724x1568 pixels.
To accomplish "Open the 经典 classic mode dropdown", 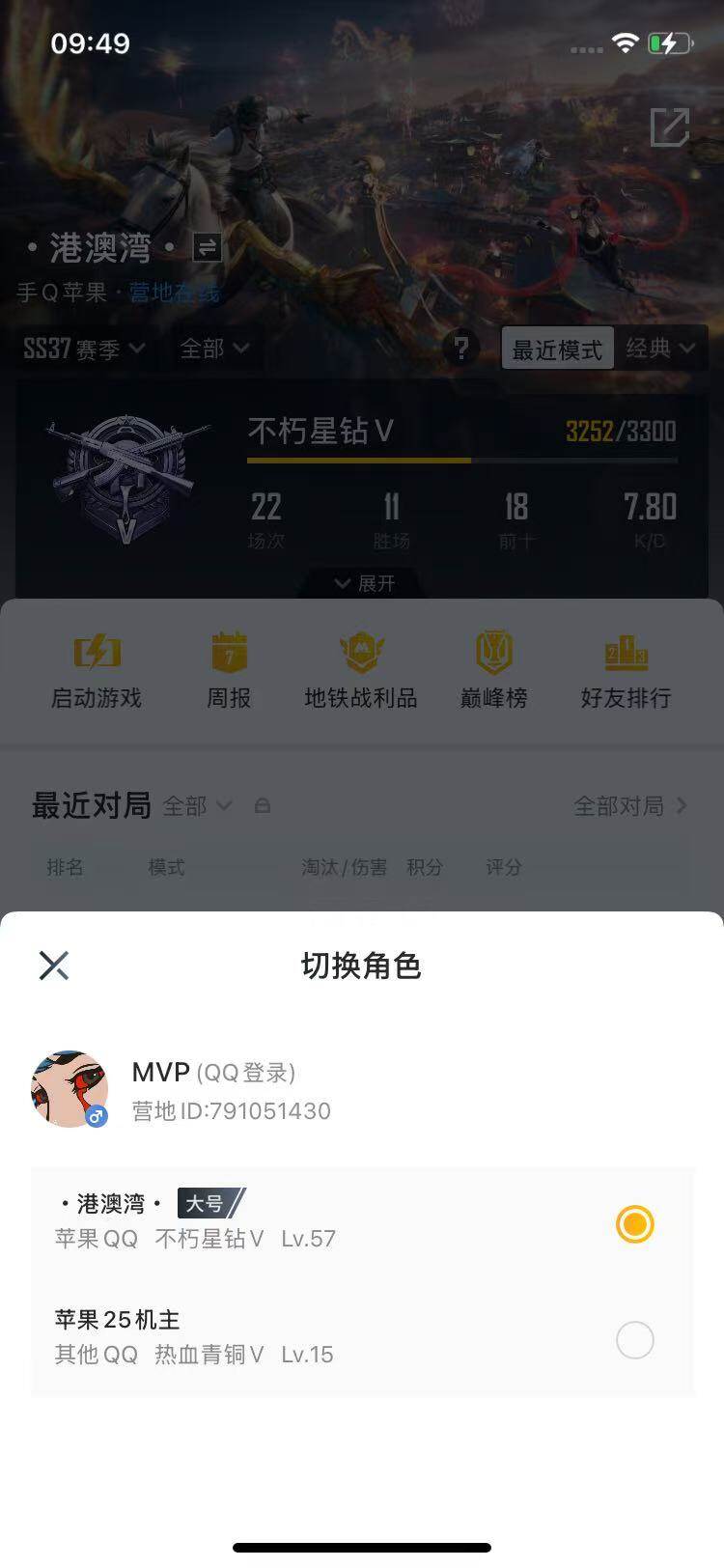I will [661, 349].
